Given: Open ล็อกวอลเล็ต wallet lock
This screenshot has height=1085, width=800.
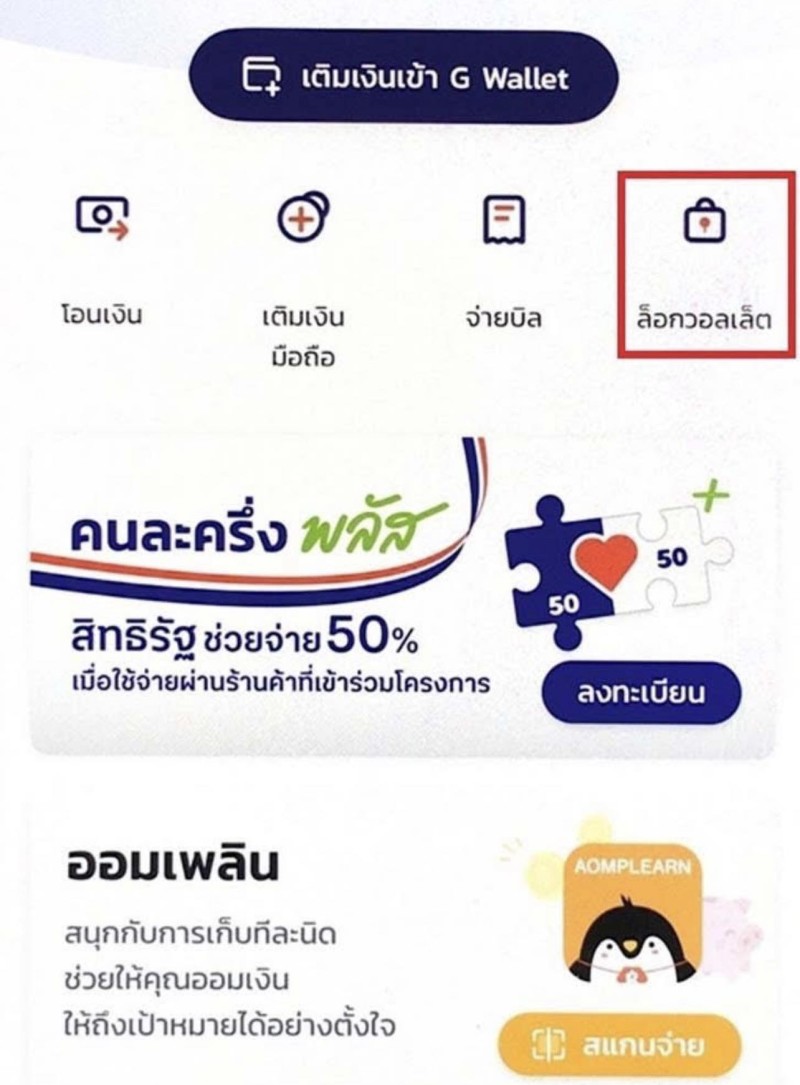Looking at the screenshot, I should (704, 221).
